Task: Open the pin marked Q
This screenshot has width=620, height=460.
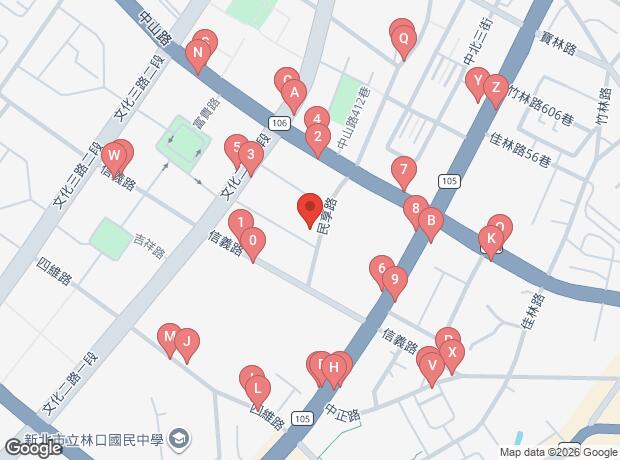Action: pos(403,41)
